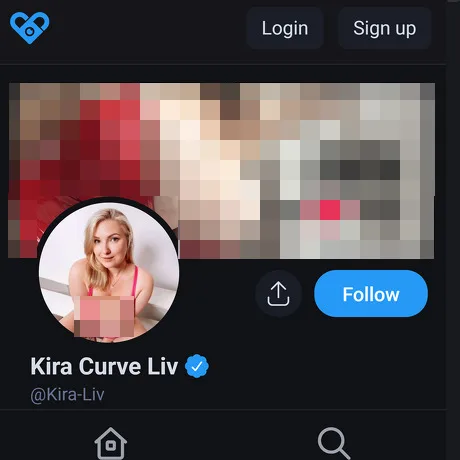Tap the heart lock logo
The width and height of the screenshot is (460, 460).
30,28
